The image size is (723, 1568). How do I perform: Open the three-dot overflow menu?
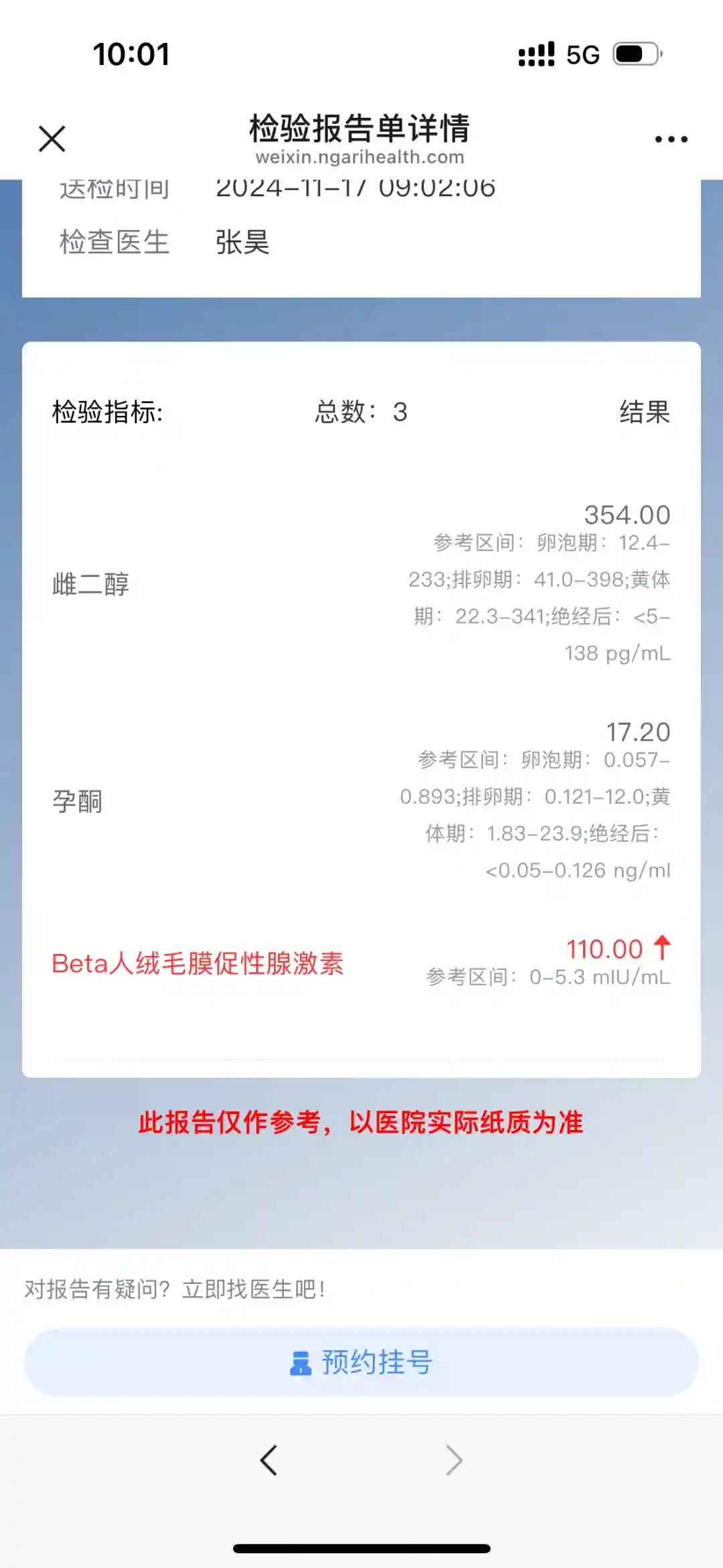pos(671,139)
